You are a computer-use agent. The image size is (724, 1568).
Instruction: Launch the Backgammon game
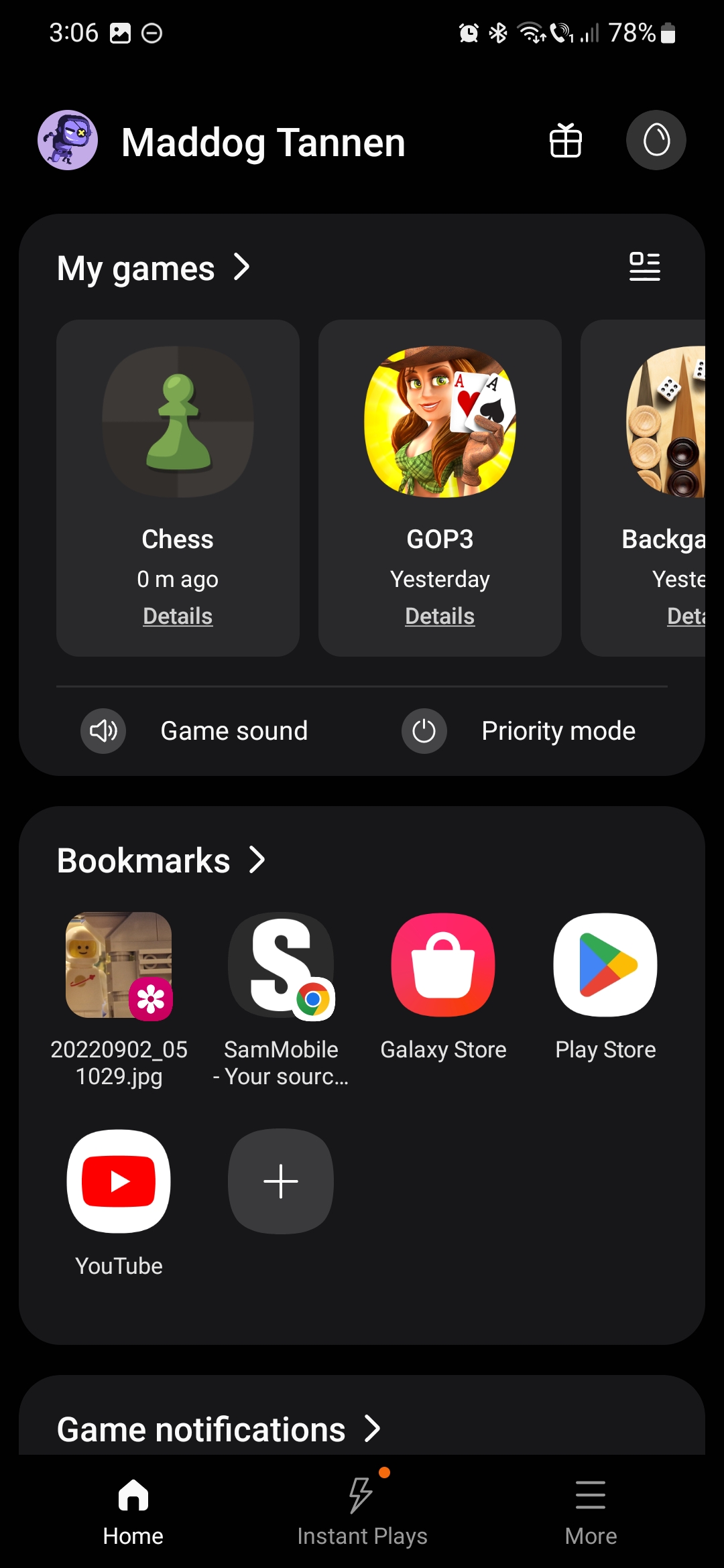click(666, 422)
